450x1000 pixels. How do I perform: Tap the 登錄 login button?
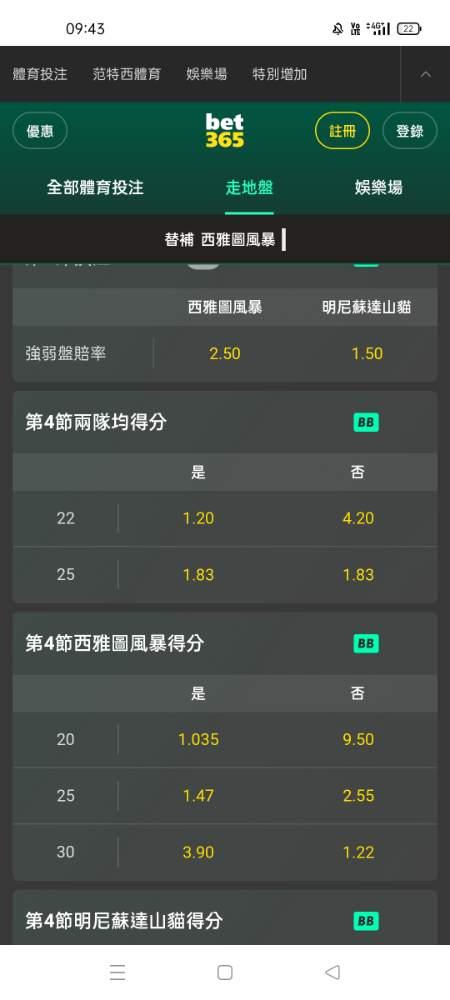tap(410, 131)
